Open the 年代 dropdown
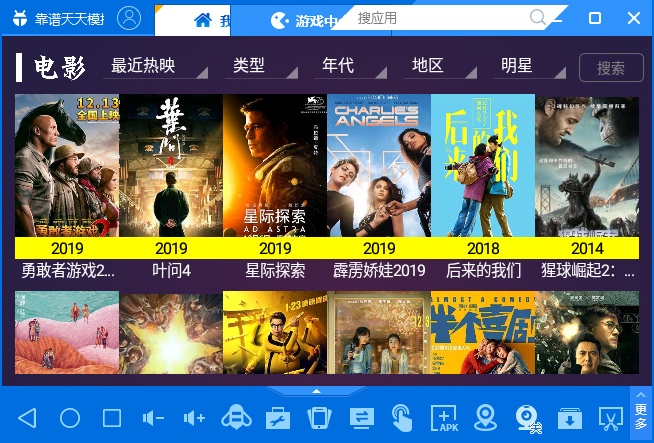 pos(350,67)
